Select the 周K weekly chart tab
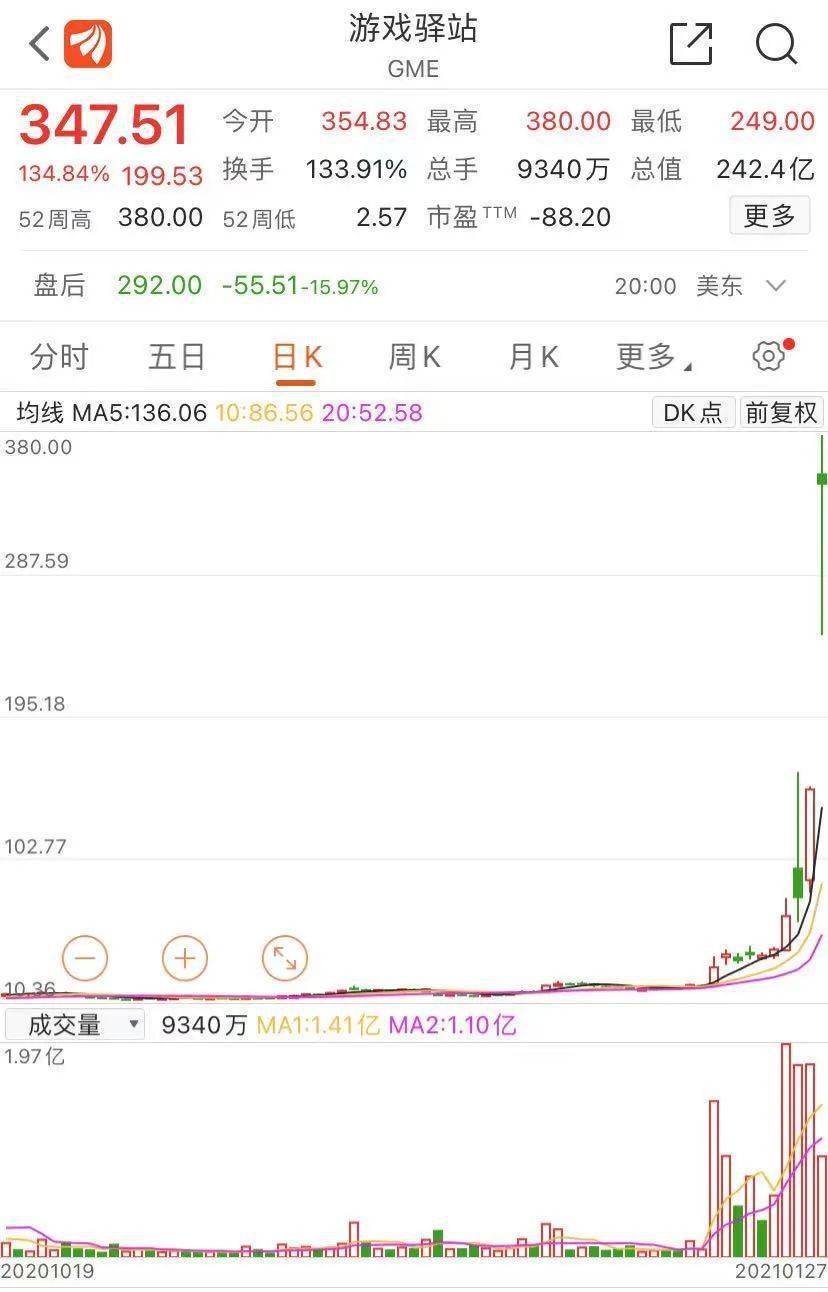Screen dimensions: 828x1292 coord(413,356)
